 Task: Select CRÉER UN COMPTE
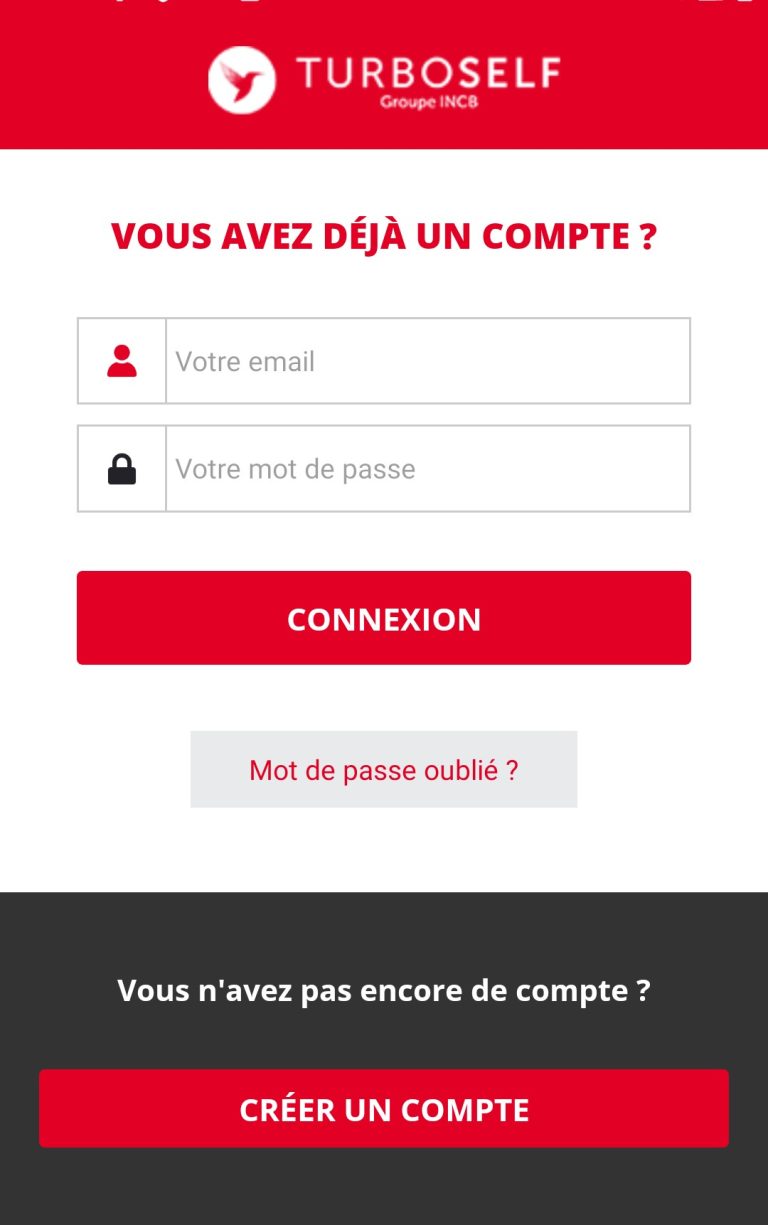[x=384, y=1109]
